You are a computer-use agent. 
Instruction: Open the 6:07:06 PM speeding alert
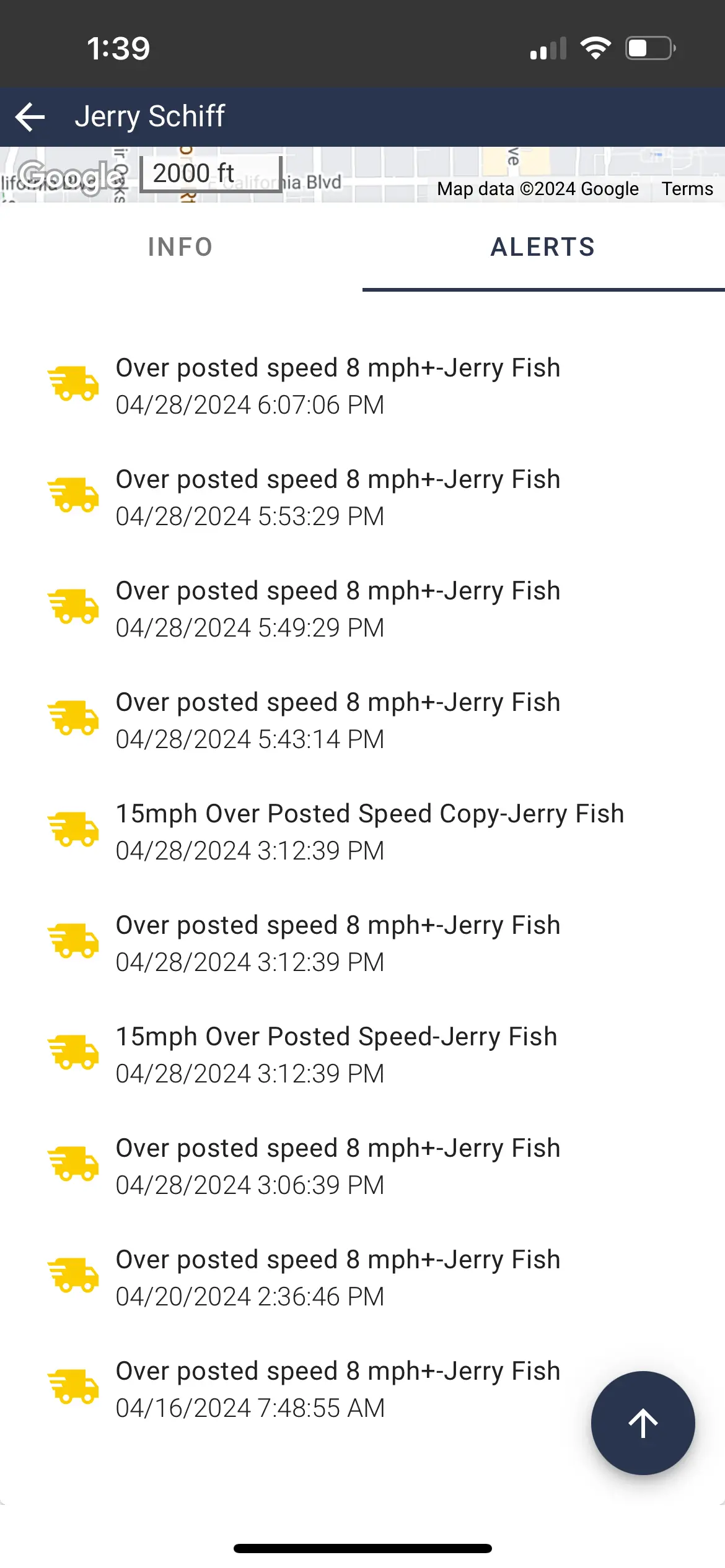[x=338, y=384]
